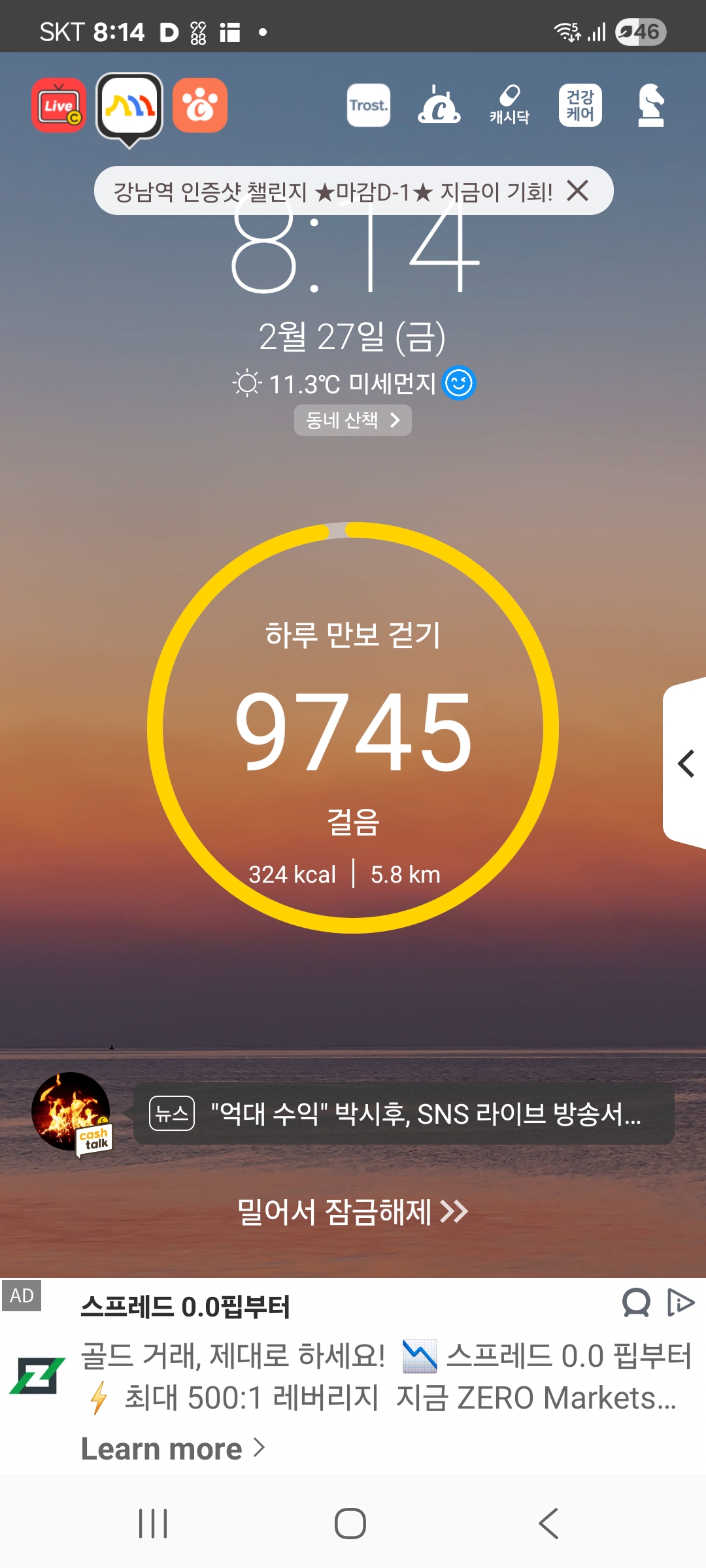Open recent apps from the navigation bar
This screenshot has width=706, height=1568.
tap(154, 1524)
